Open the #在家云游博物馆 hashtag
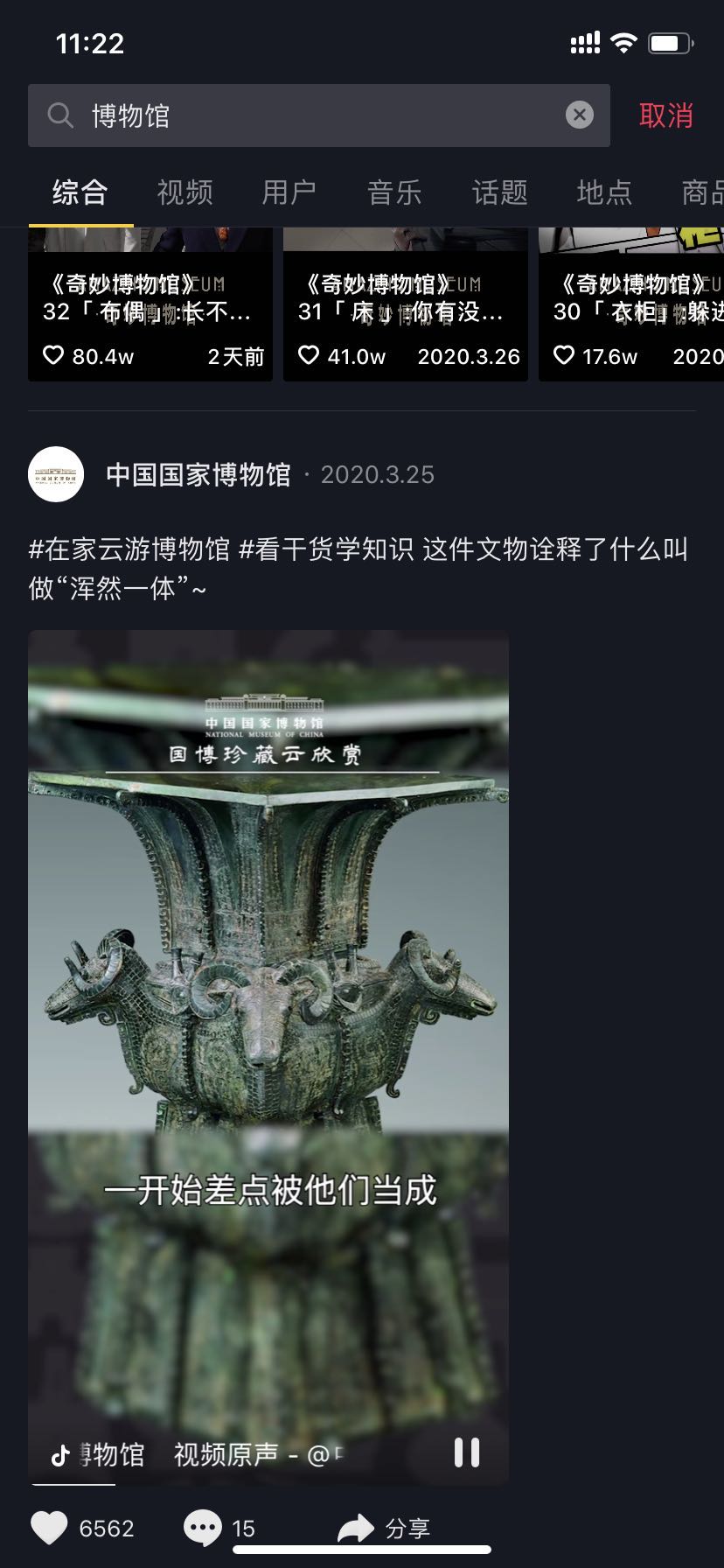 129,549
